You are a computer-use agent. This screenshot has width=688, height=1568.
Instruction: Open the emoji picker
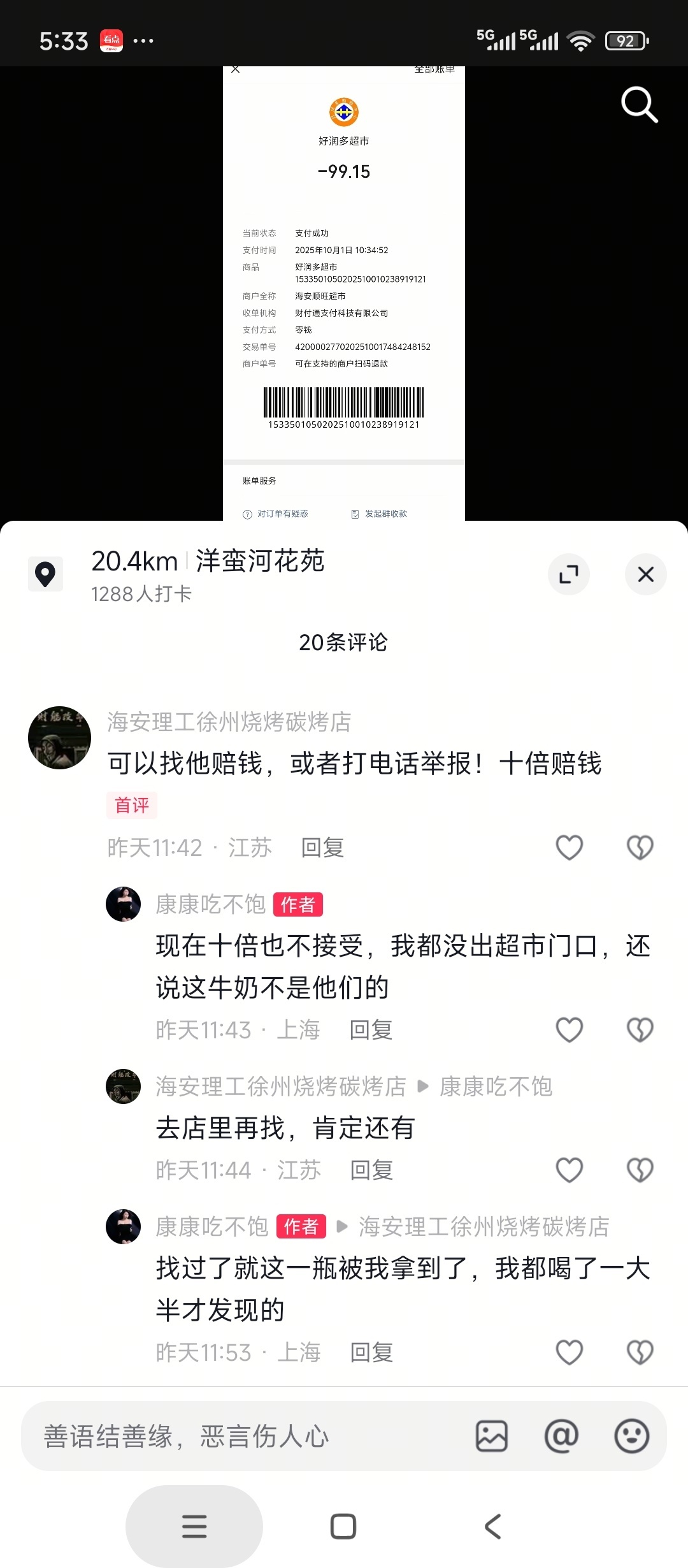[631, 1437]
